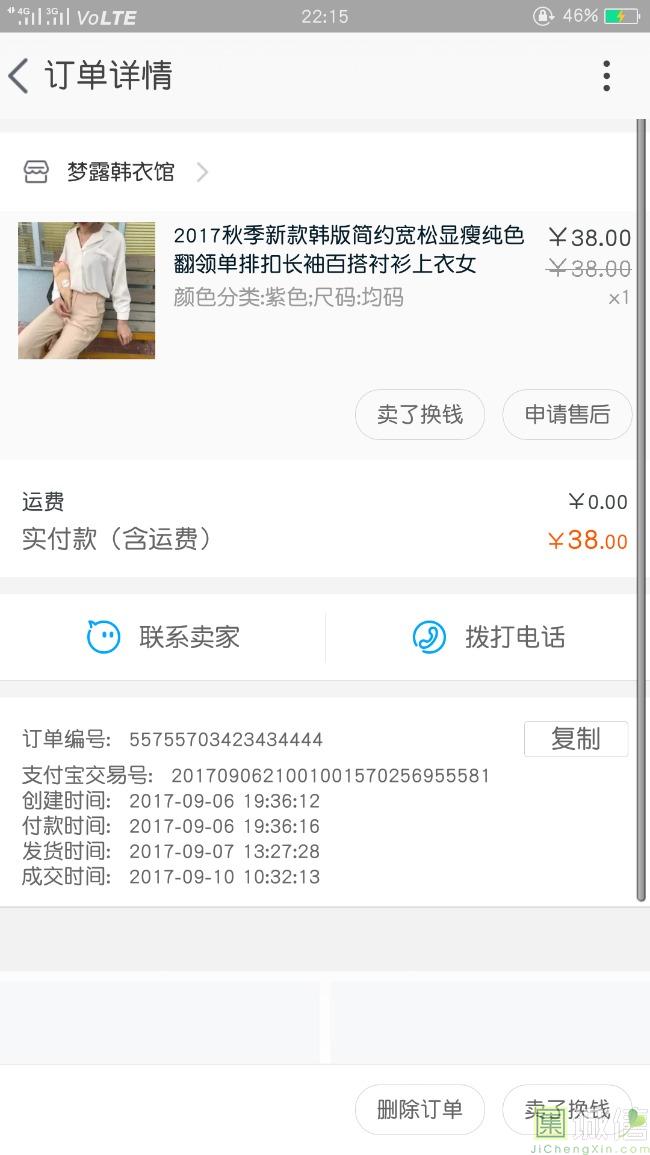The width and height of the screenshot is (650, 1155).
Task: Contact the seller via 联系卖家
Action: coord(163,637)
